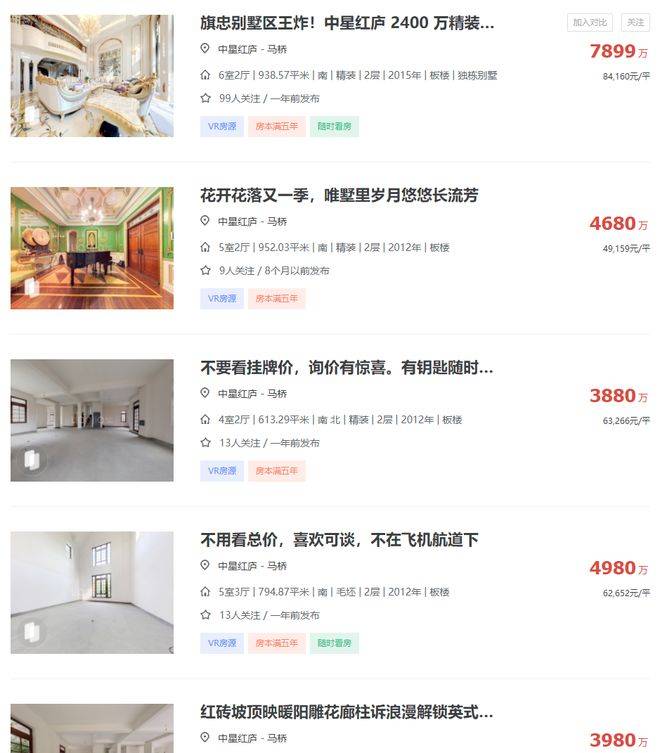Viewport: 660px width, 753px height.
Task: View photo of the 7899万 villa
Action: tap(92, 76)
